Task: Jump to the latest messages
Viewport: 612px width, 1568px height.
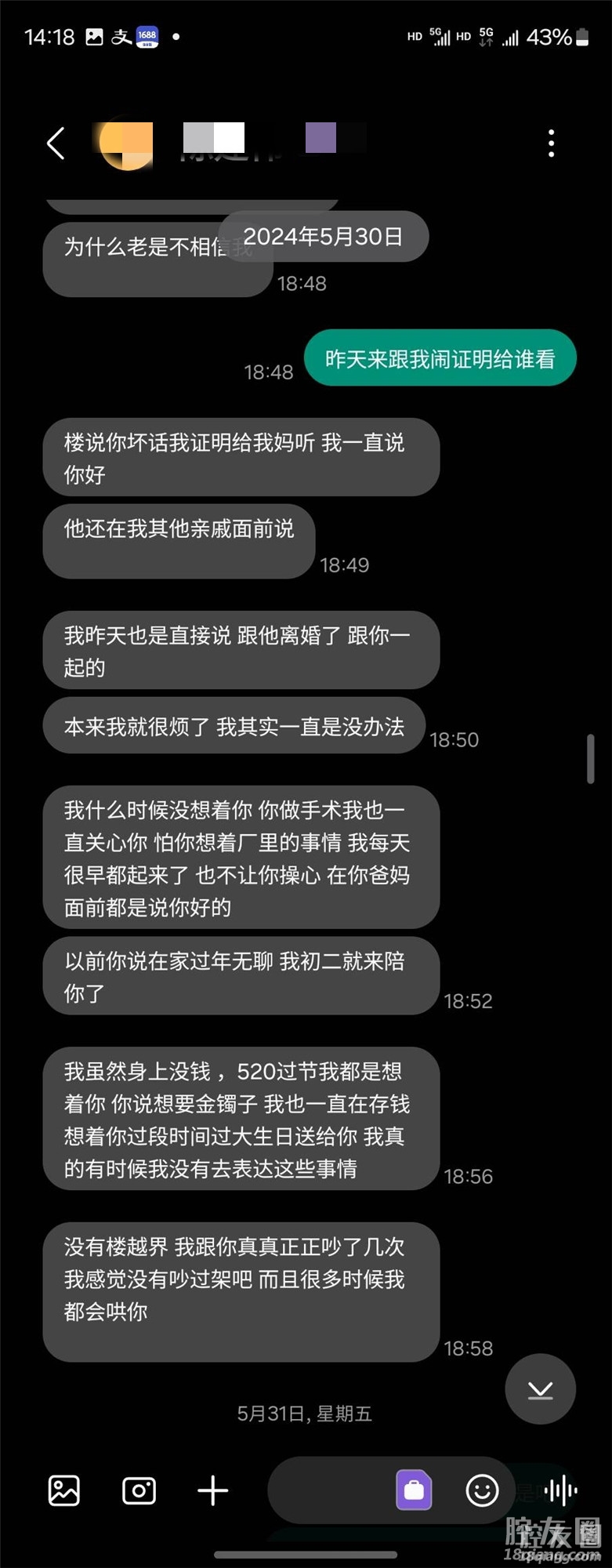Action: [541, 1388]
